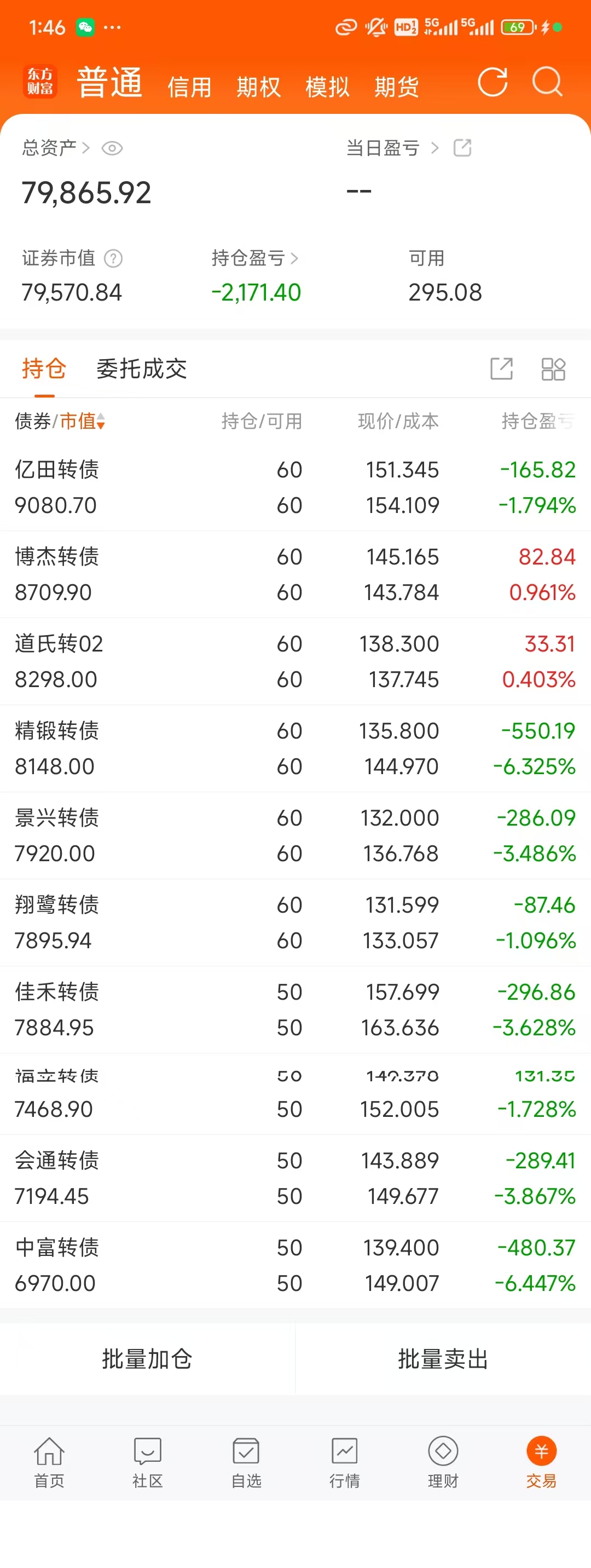Show the 证券市值 help info
This screenshot has width=591, height=1568.
pos(113,259)
